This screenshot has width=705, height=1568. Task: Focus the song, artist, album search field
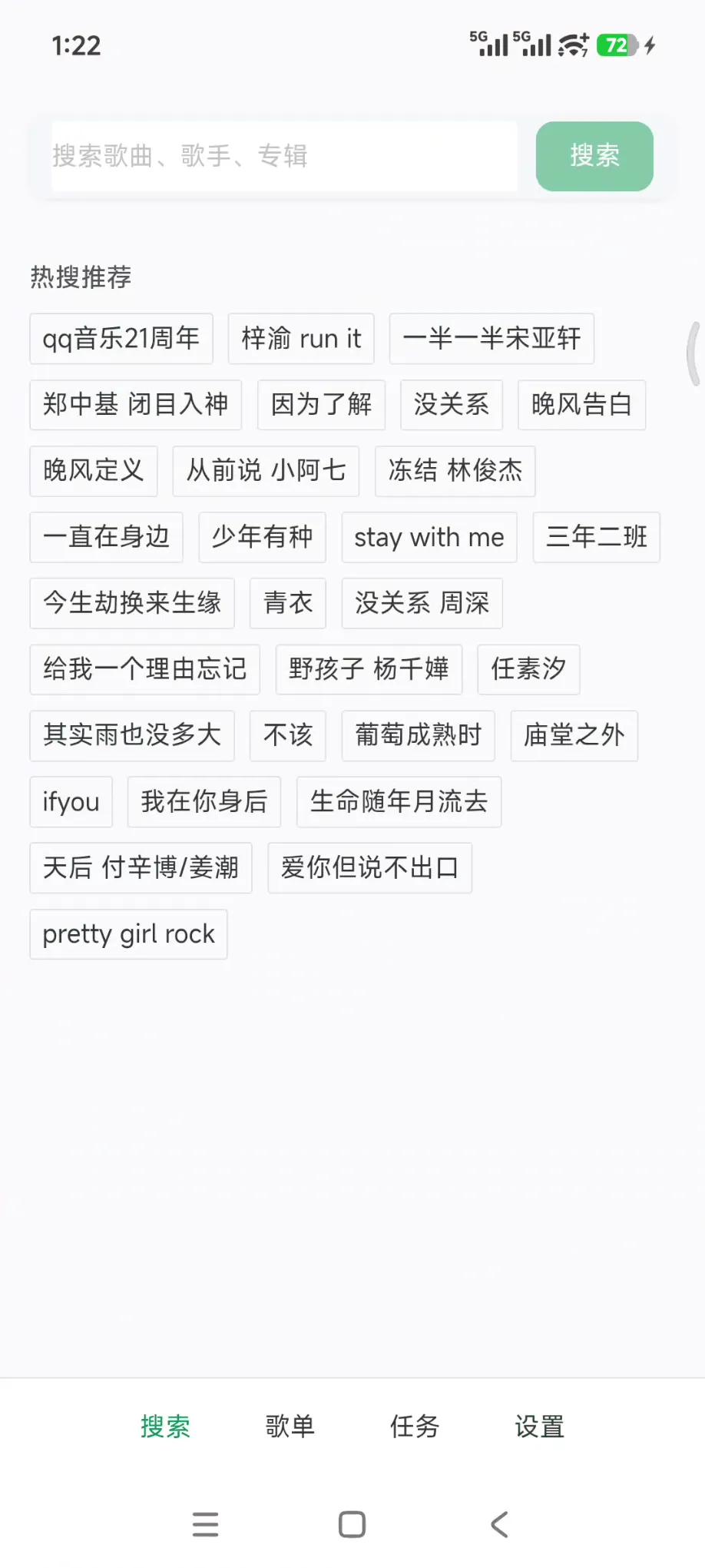click(284, 156)
